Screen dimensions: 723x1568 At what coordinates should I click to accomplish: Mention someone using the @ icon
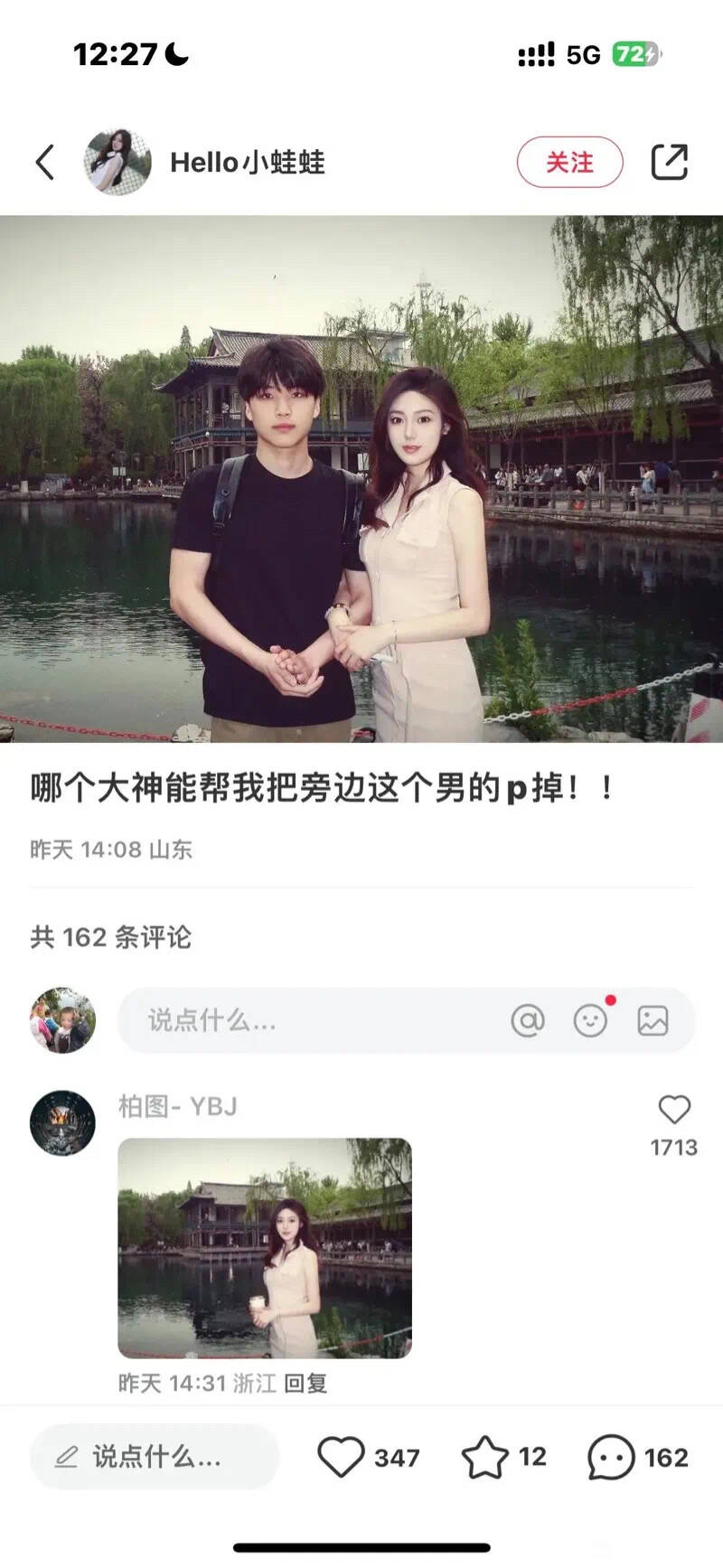point(528,1020)
